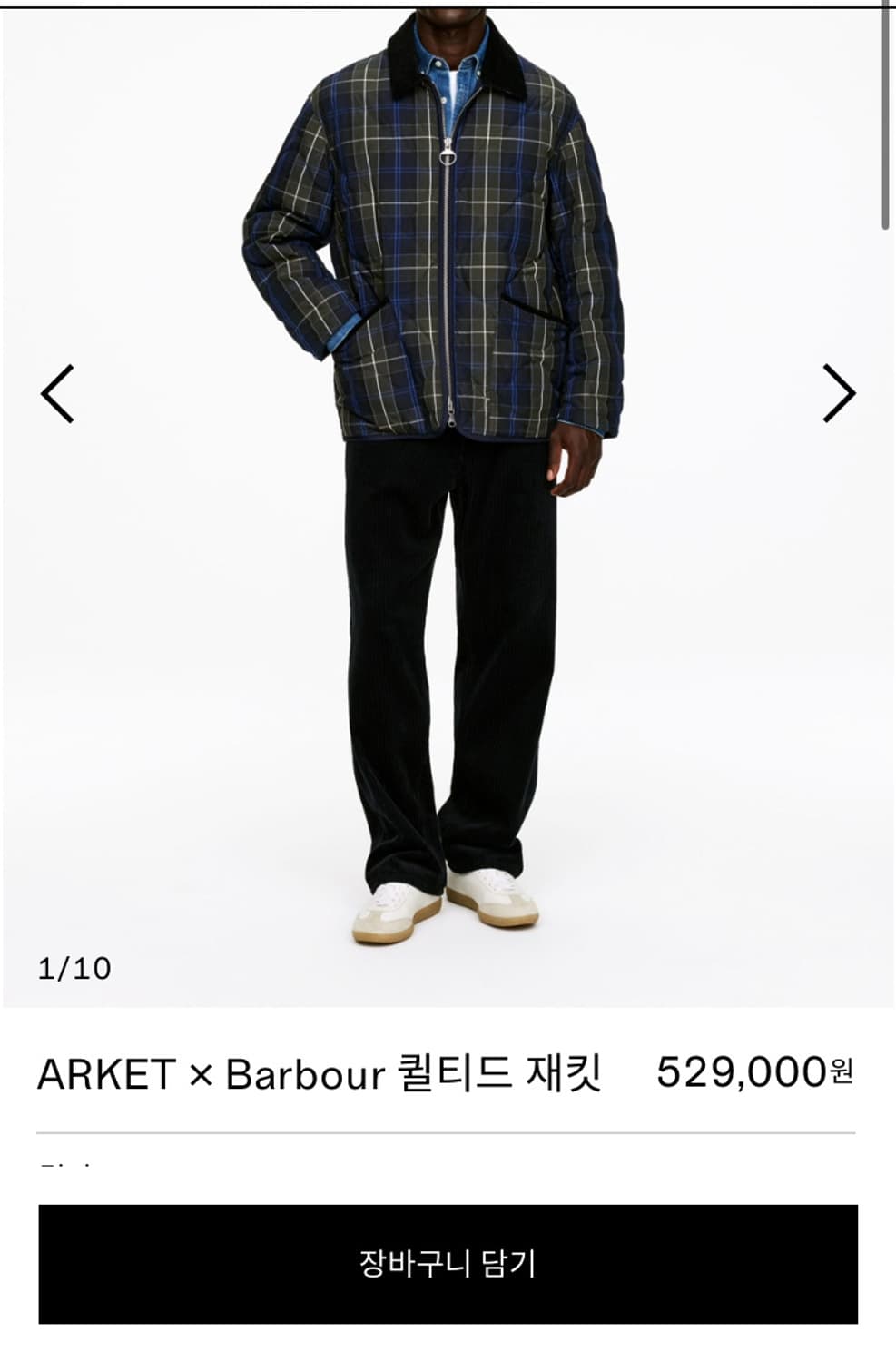Add the ARKET × Barbour jacket to cart
Viewport: 896px width, 1362px height.
pyautogui.click(x=448, y=1263)
